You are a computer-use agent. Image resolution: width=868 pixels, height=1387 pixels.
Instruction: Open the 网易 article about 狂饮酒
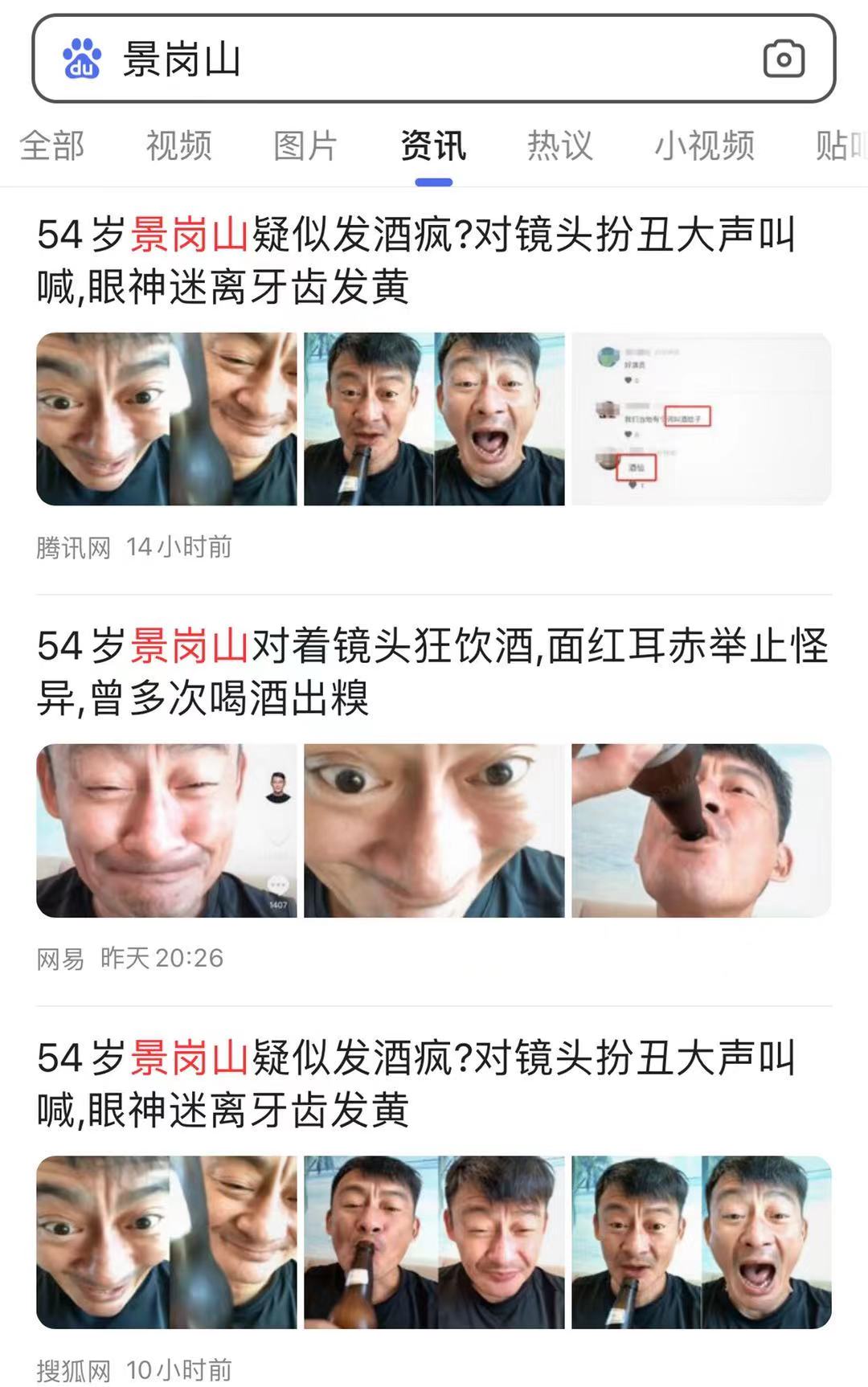point(432,672)
